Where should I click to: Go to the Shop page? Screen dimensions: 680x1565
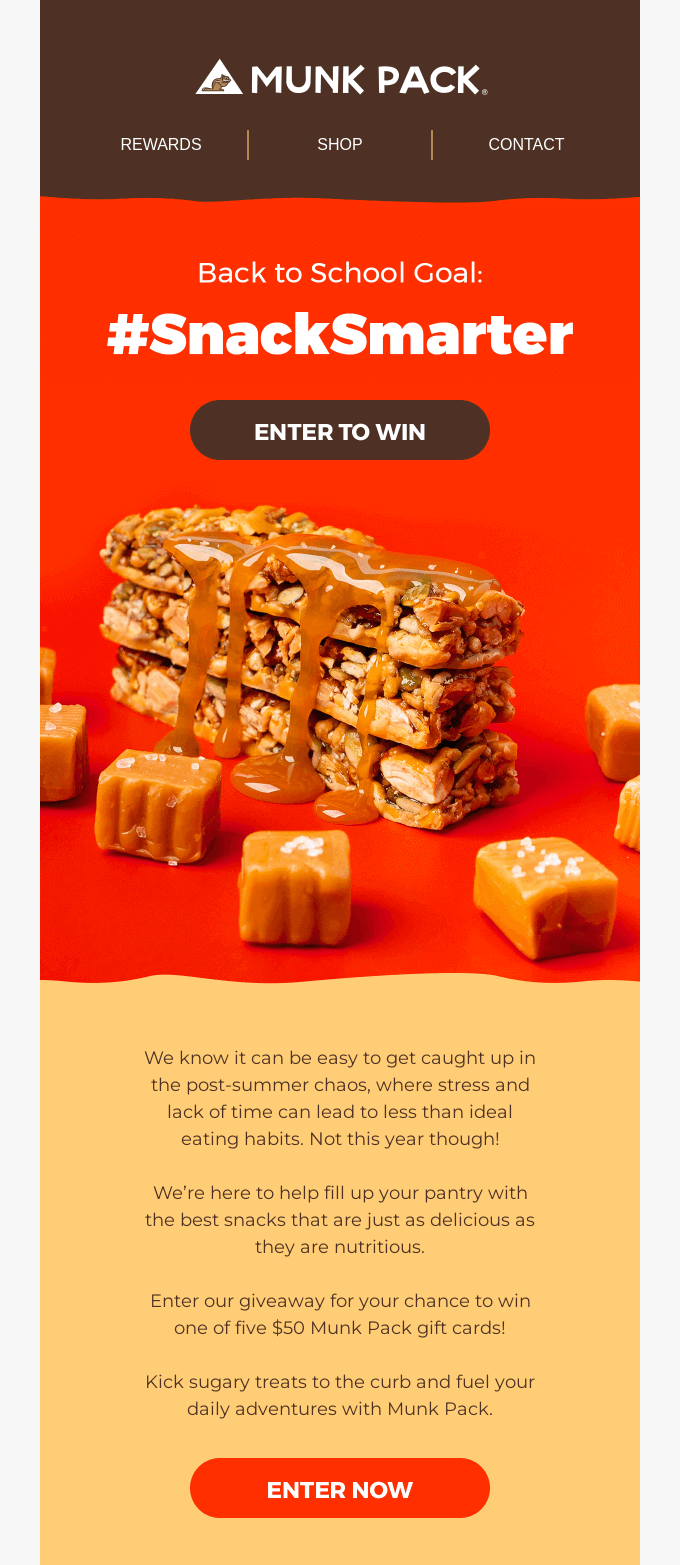(340, 145)
